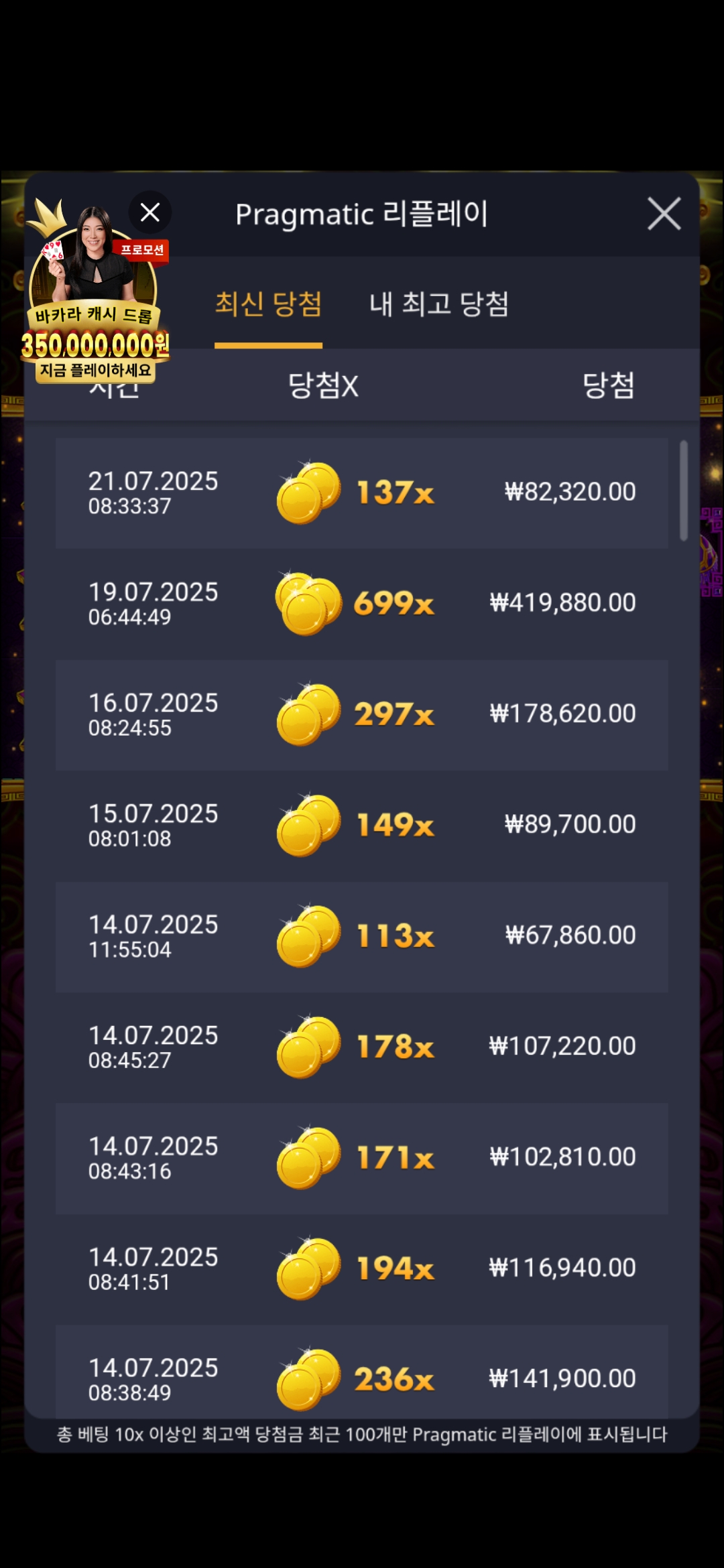The height and width of the screenshot is (1568, 724).
Task: Open the 297x win from 16.07.2025
Action: click(x=362, y=714)
